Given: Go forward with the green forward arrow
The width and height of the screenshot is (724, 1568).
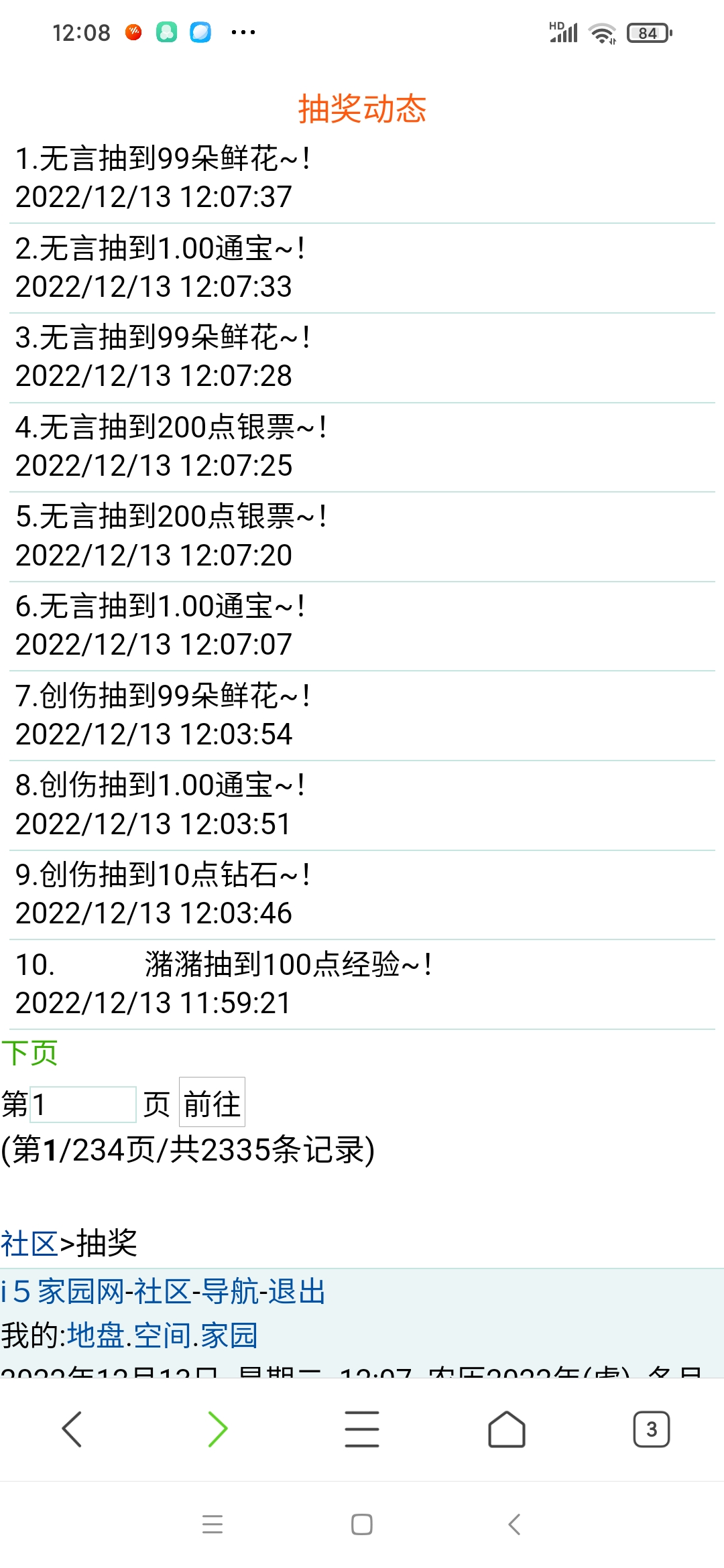Looking at the screenshot, I should click(x=217, y=1429).
